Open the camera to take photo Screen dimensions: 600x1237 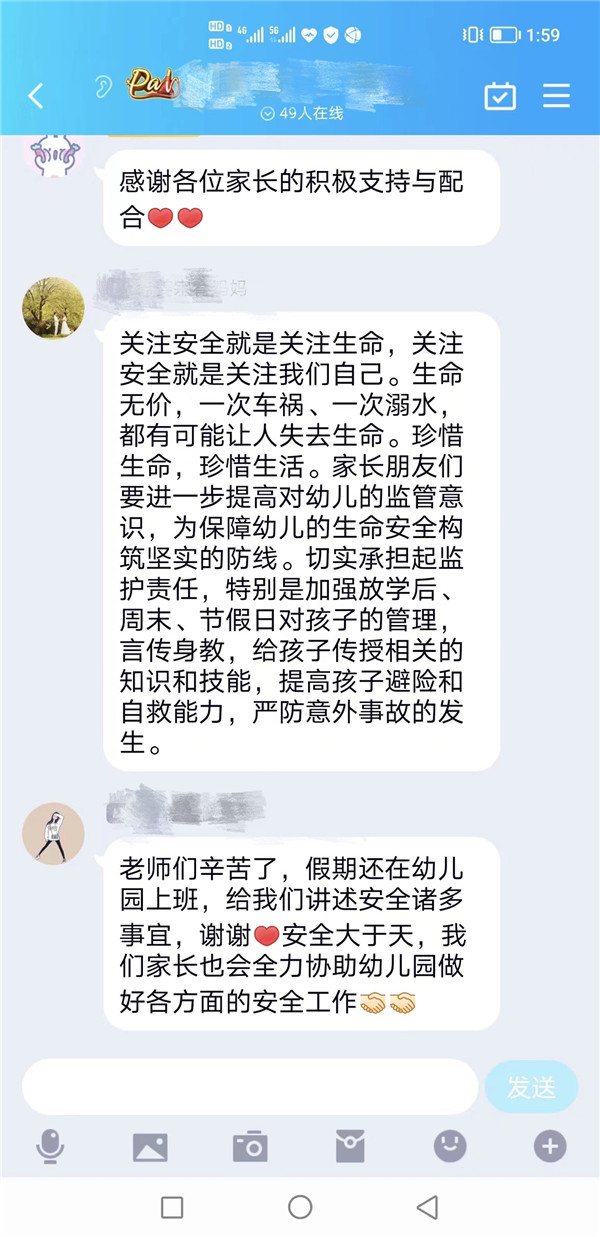[x=250, y=1146]
